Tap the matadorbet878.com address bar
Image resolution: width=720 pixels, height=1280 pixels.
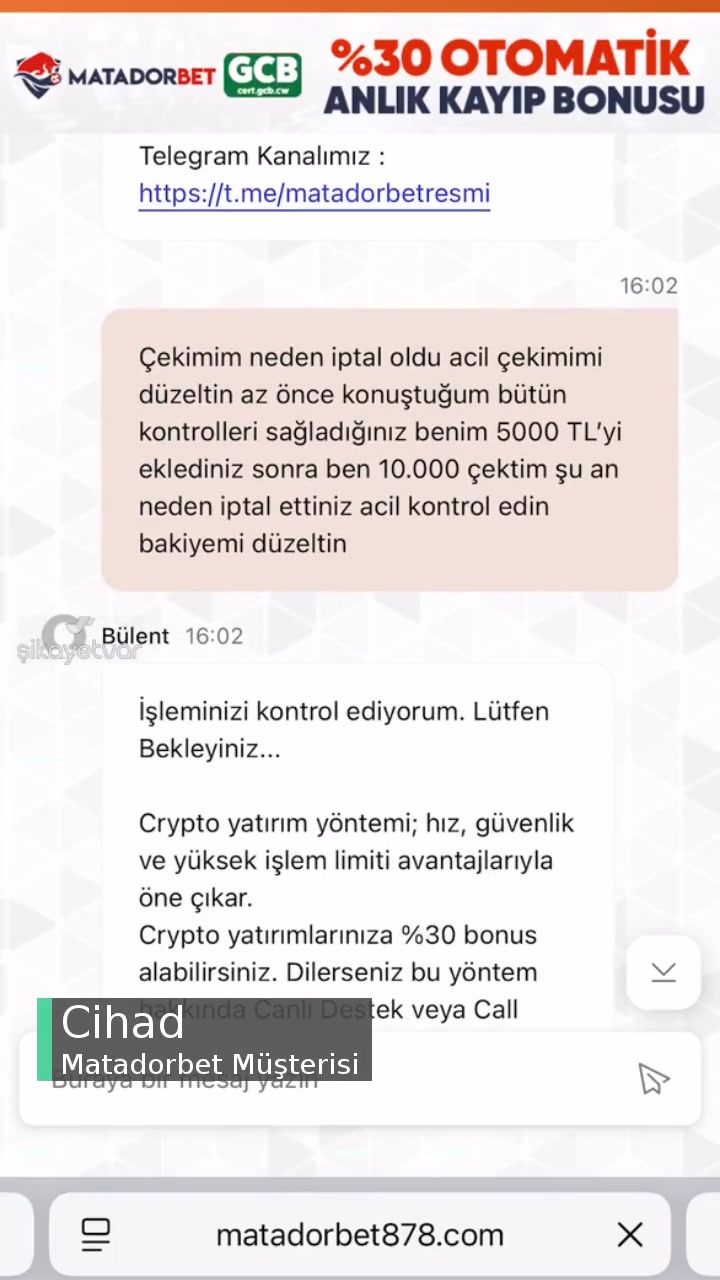[360, 1234]
